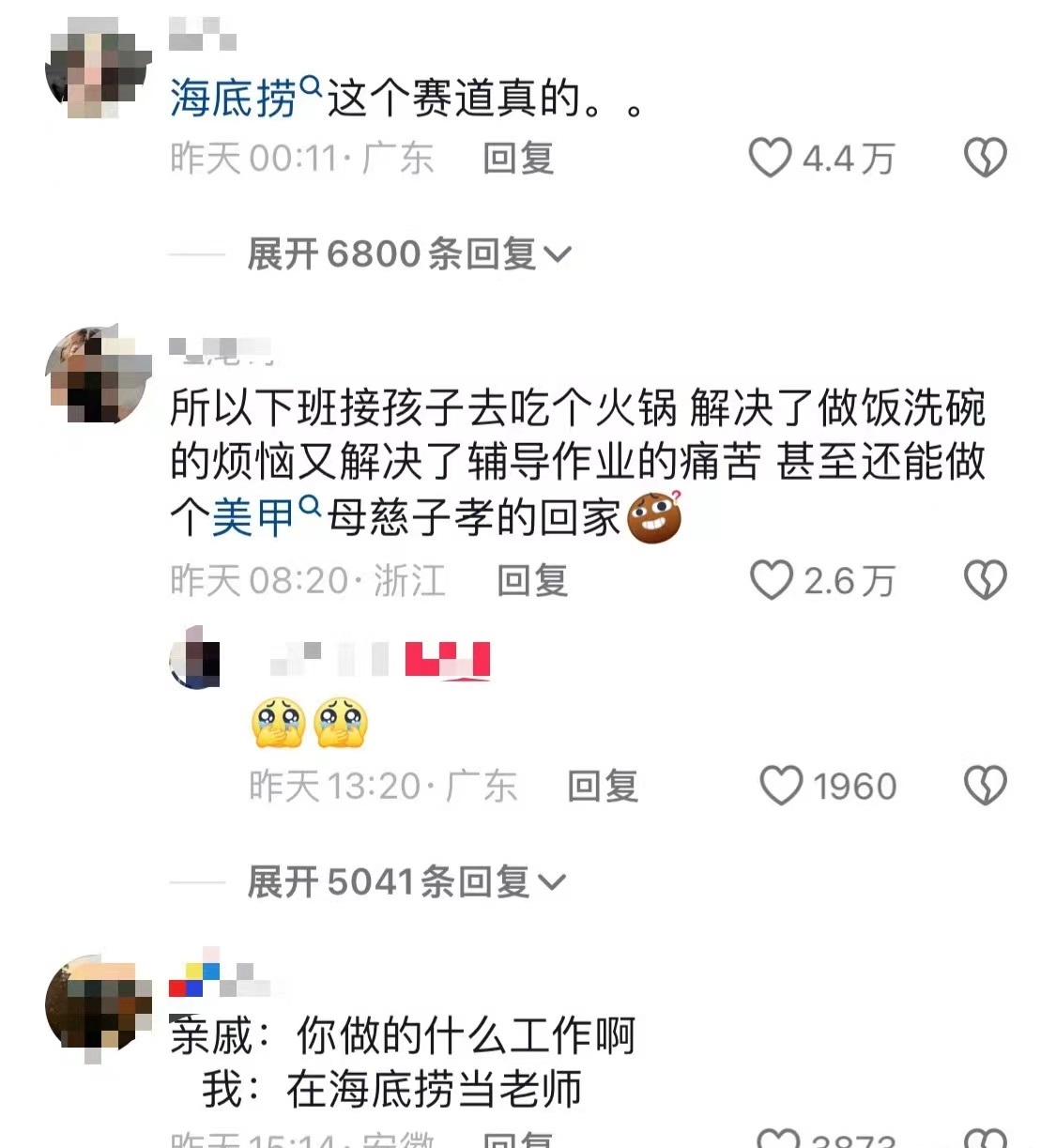Screen dimensions: 1056x1148
Task: Dislike the 这个赛道真的 comment
Action: (x=985, y=158)
